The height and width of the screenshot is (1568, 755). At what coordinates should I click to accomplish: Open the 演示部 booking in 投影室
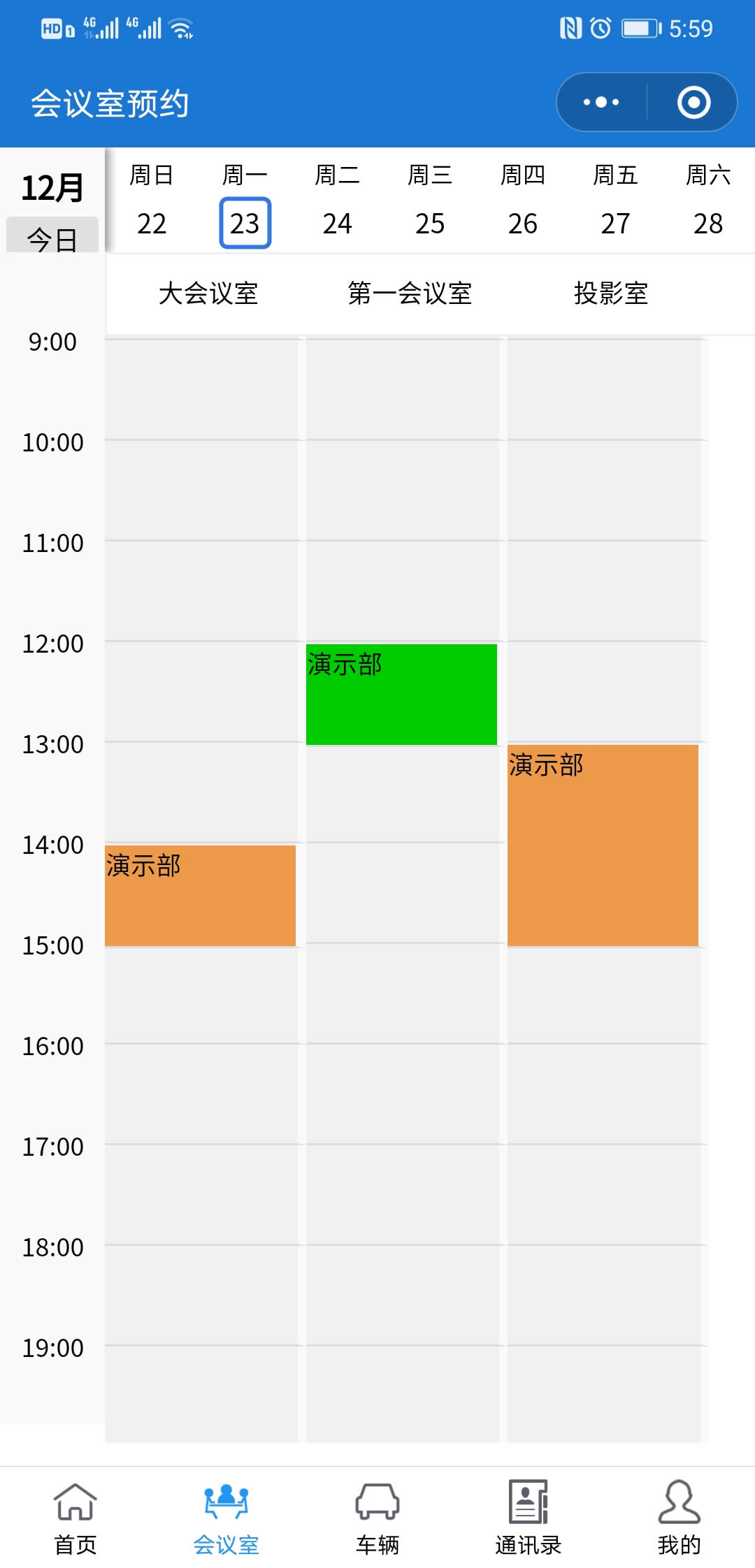603,845
